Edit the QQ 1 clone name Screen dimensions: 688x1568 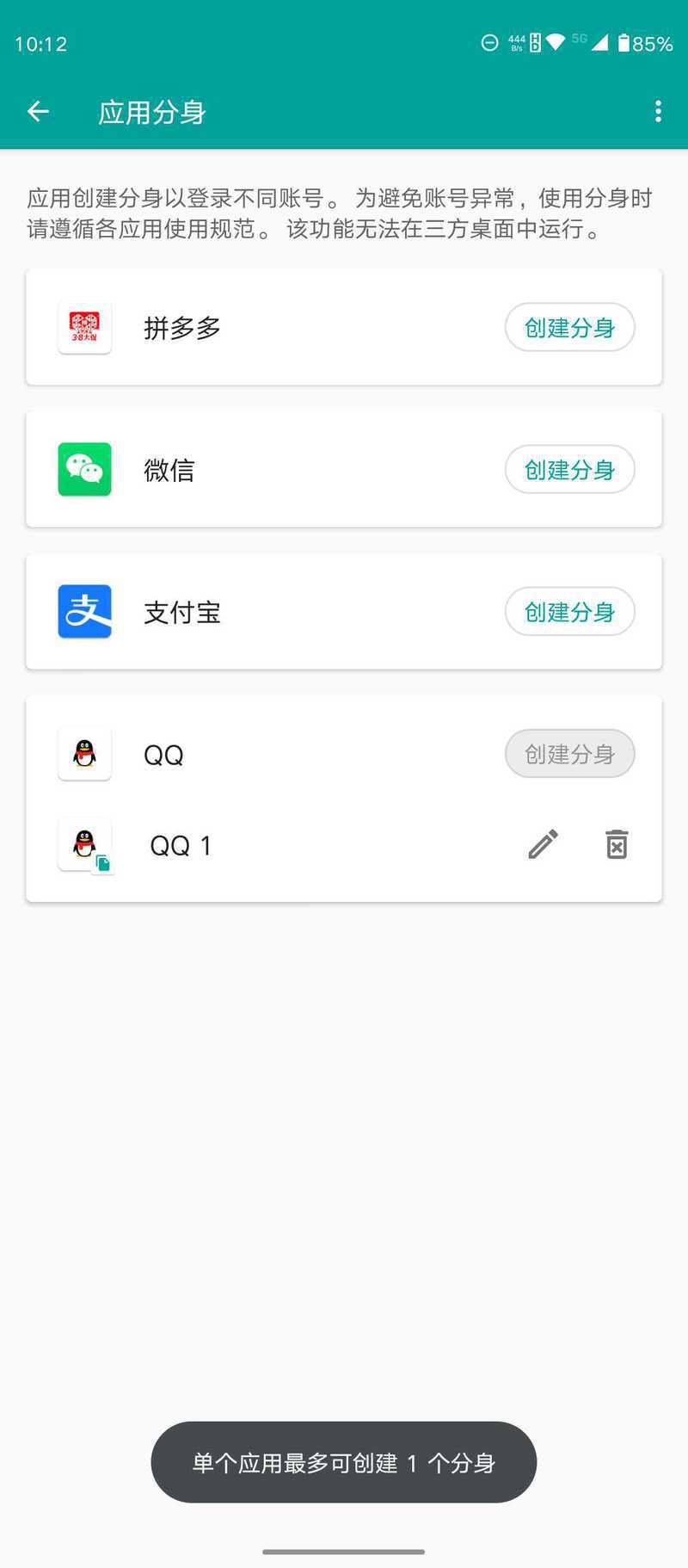point(543,845)
